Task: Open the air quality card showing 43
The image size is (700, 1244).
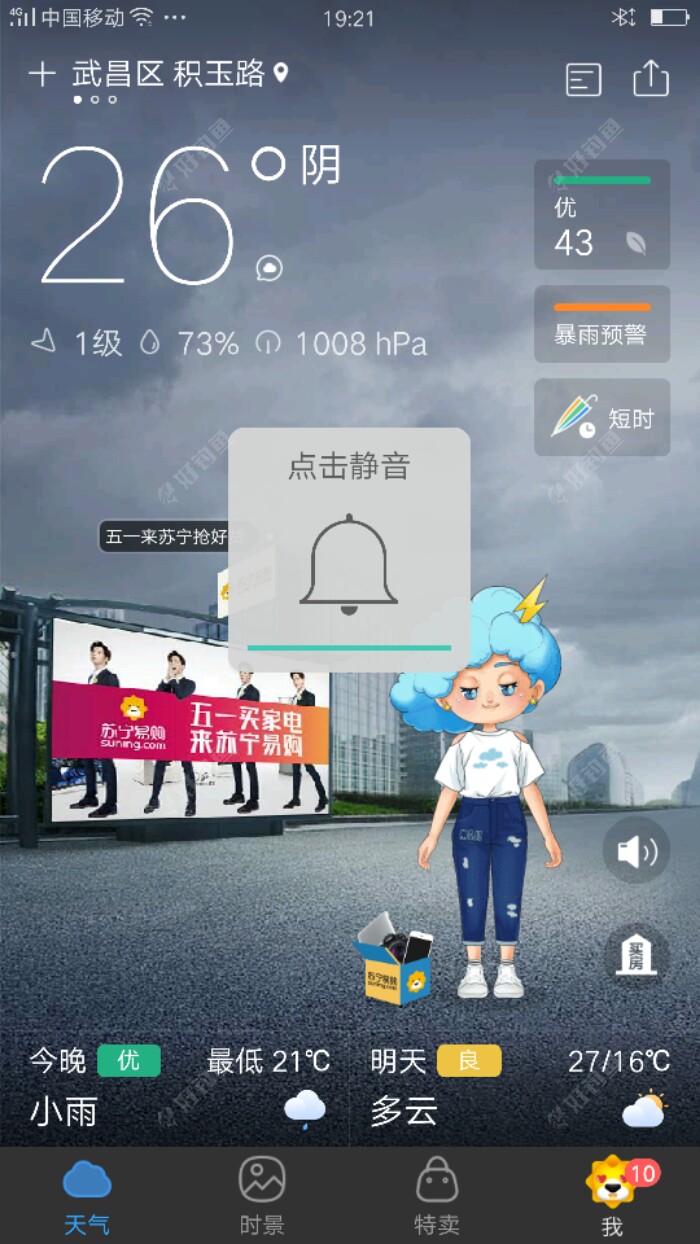Action: [x=602, y=215]
